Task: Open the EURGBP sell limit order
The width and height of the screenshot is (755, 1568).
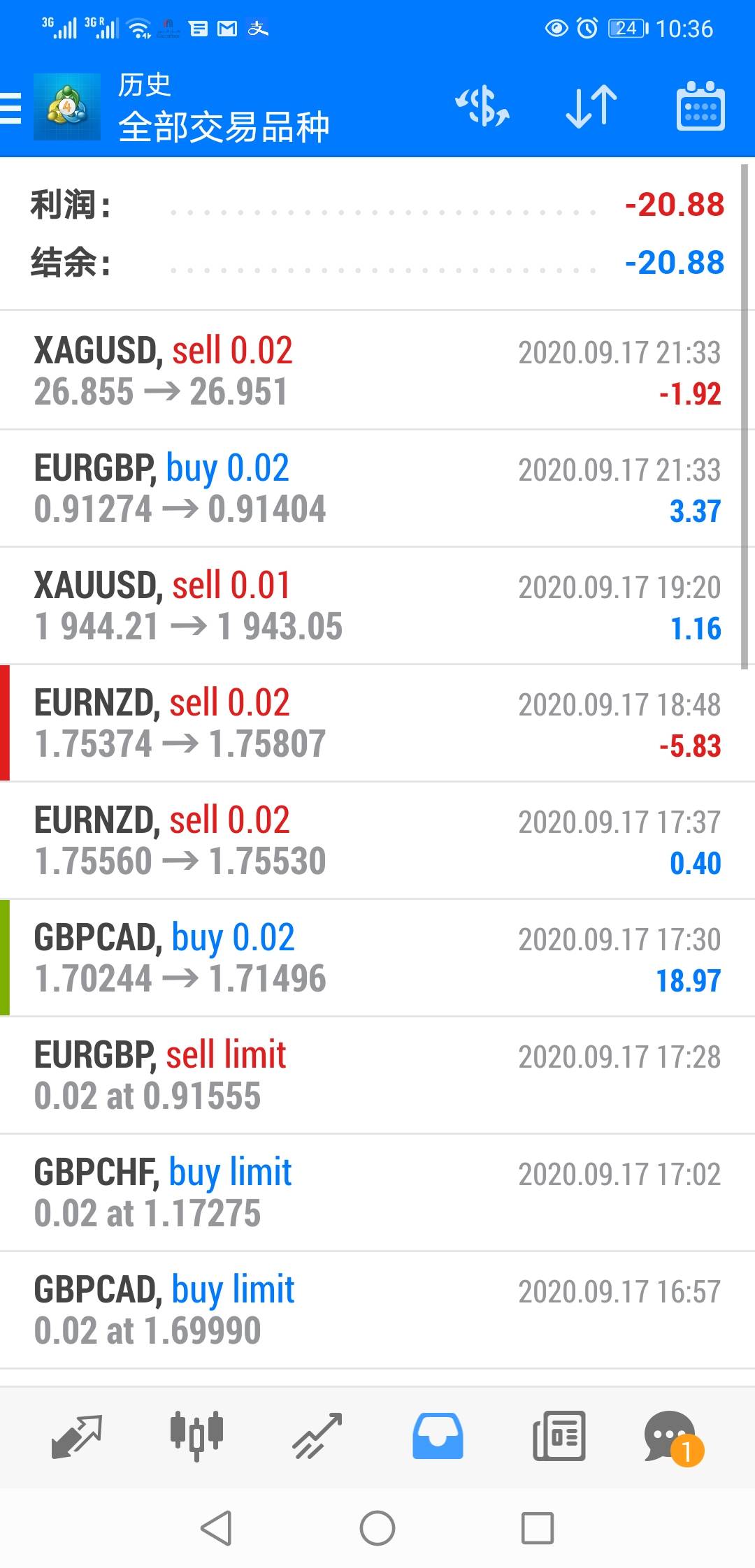Action: (x=377, y=1075)
